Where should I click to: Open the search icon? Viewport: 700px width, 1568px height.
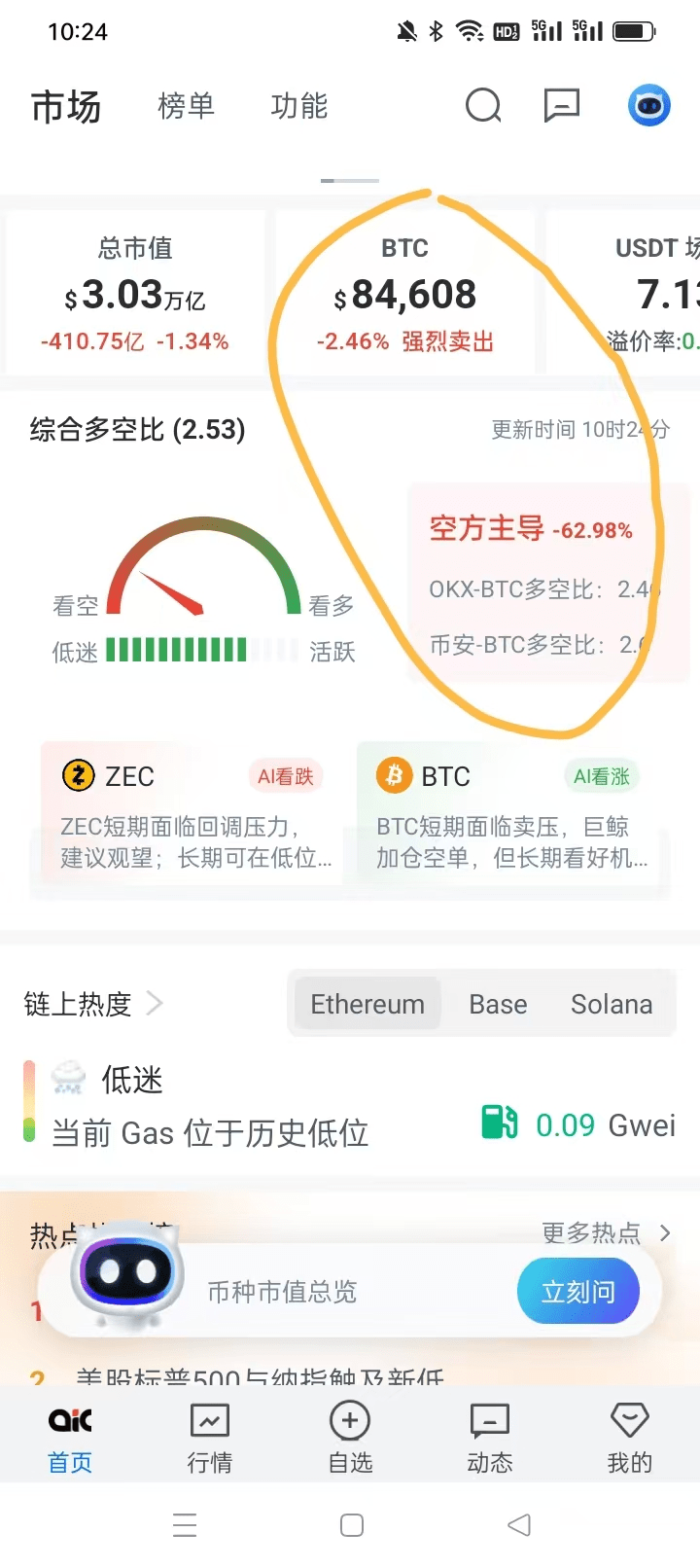pos(483,105)
